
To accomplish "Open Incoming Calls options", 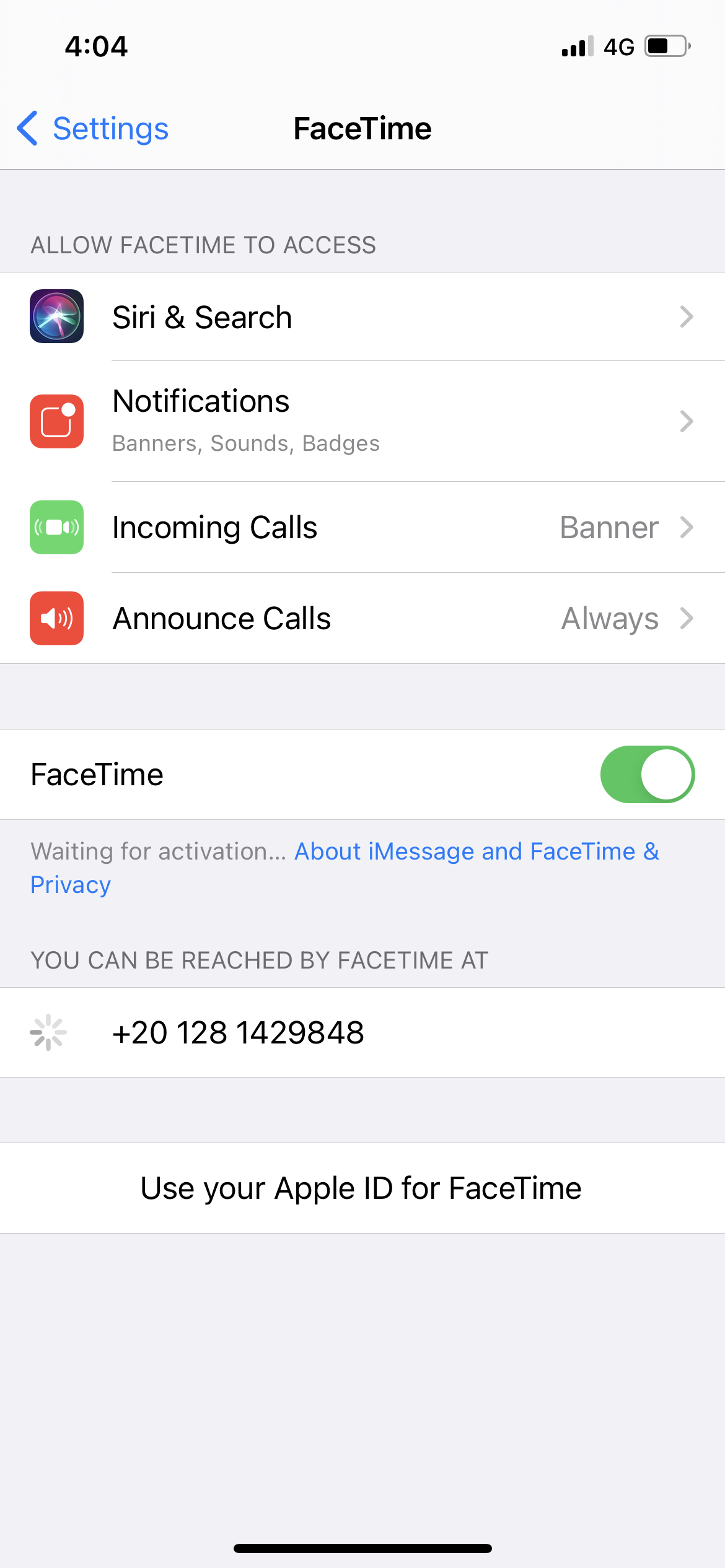I will (x=362, y=528).
